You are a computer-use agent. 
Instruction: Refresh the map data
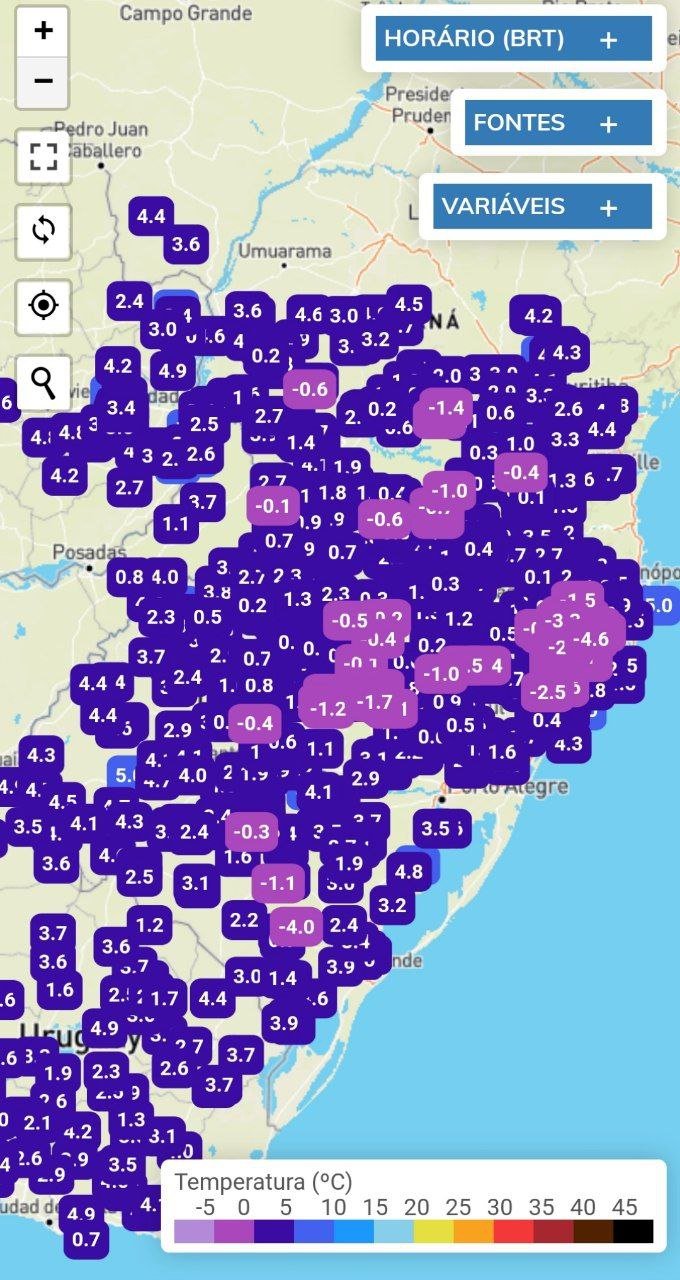pos(43,231)
